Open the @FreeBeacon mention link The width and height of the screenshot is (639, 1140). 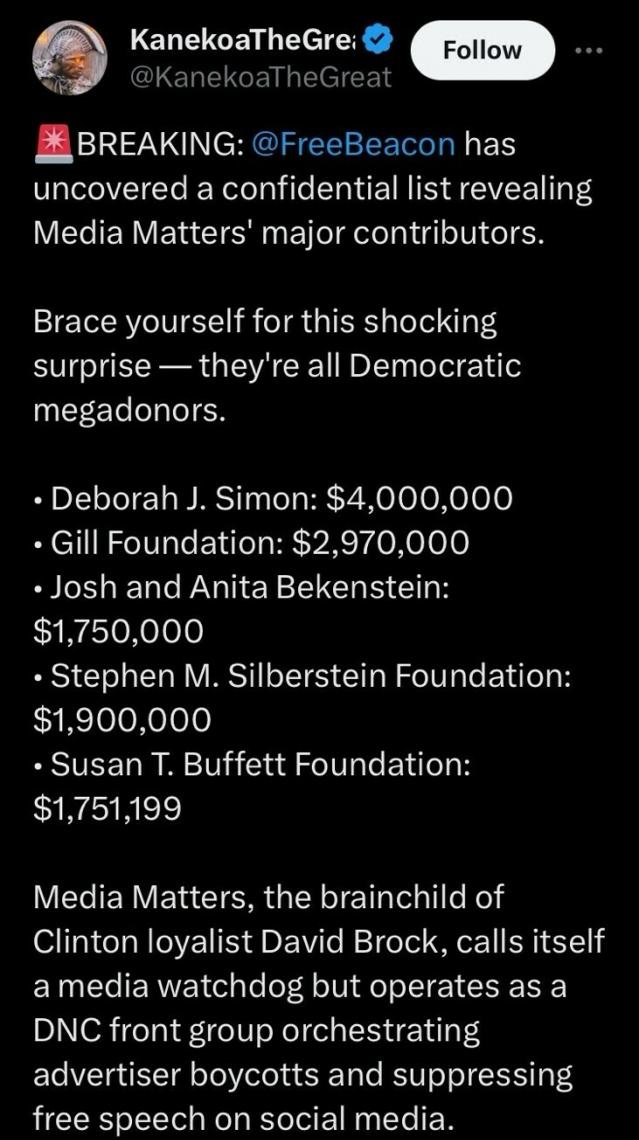[x=353, y=143]
